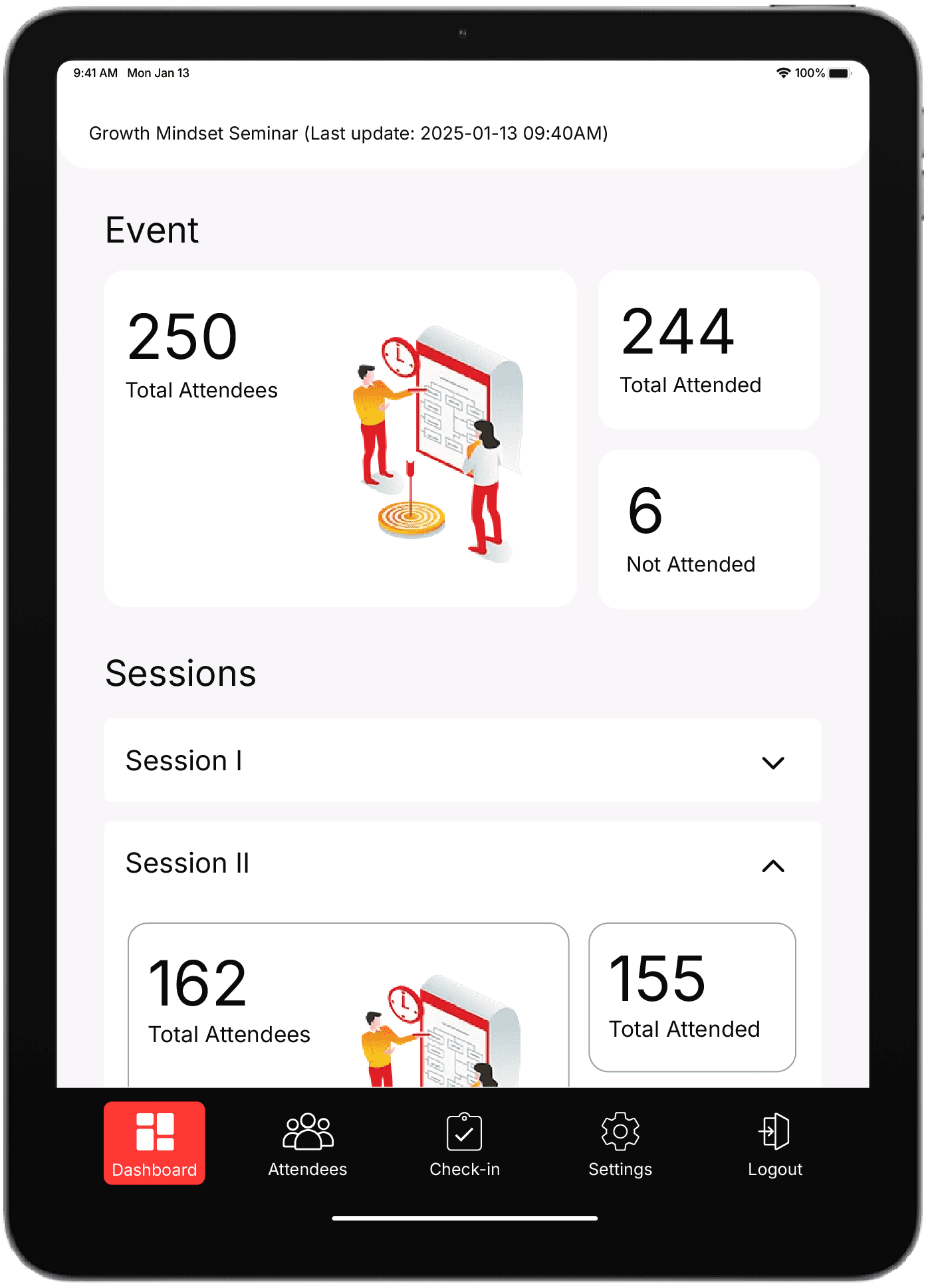Tap Logout in the bottom bar
Image resolution: width=928 pixels, height=1288 pixels.
774,1144
